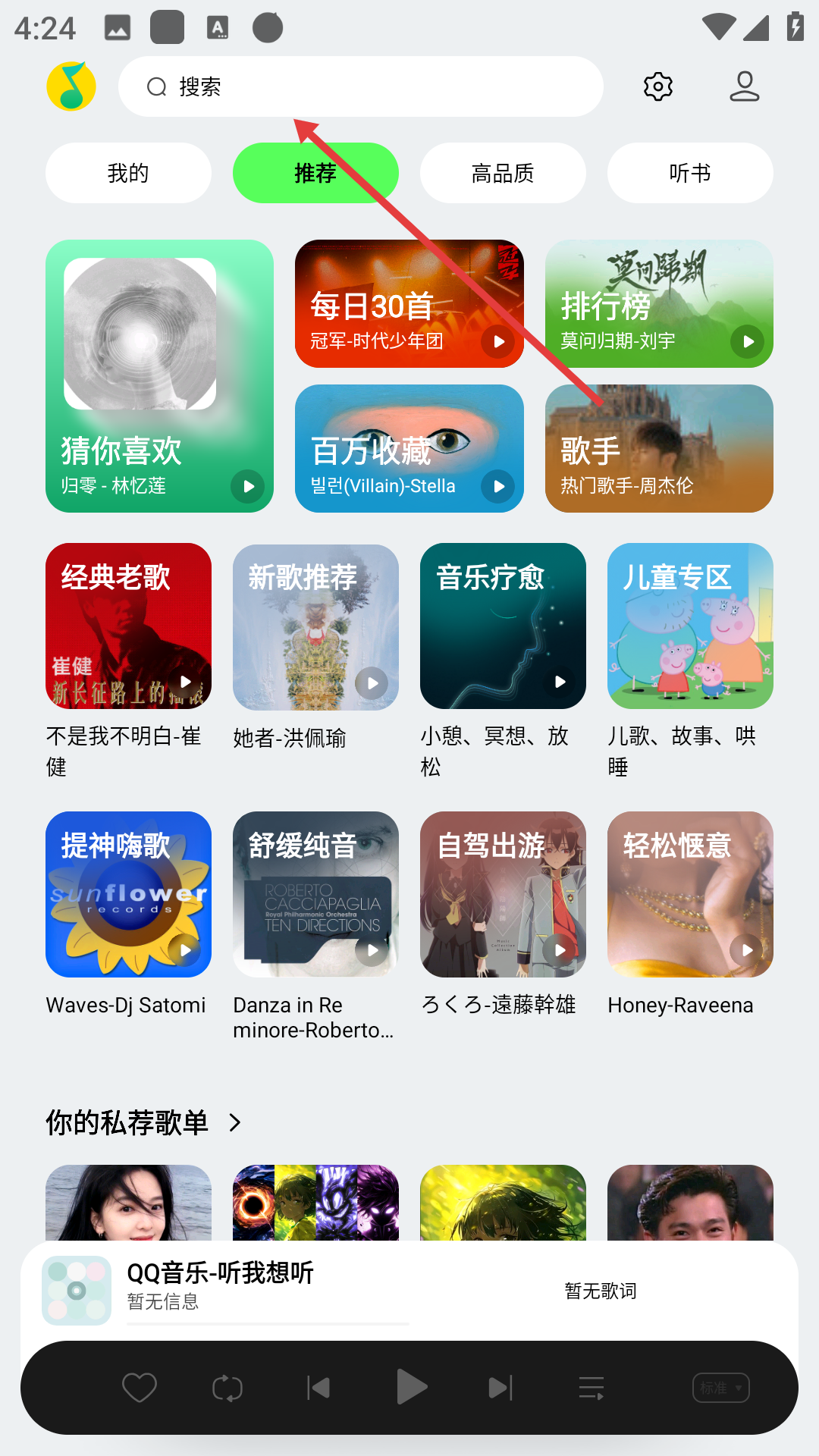Open the 自驾出游 tile
Viewport: 819px width, 1456px height.
[x=503, y=895]
